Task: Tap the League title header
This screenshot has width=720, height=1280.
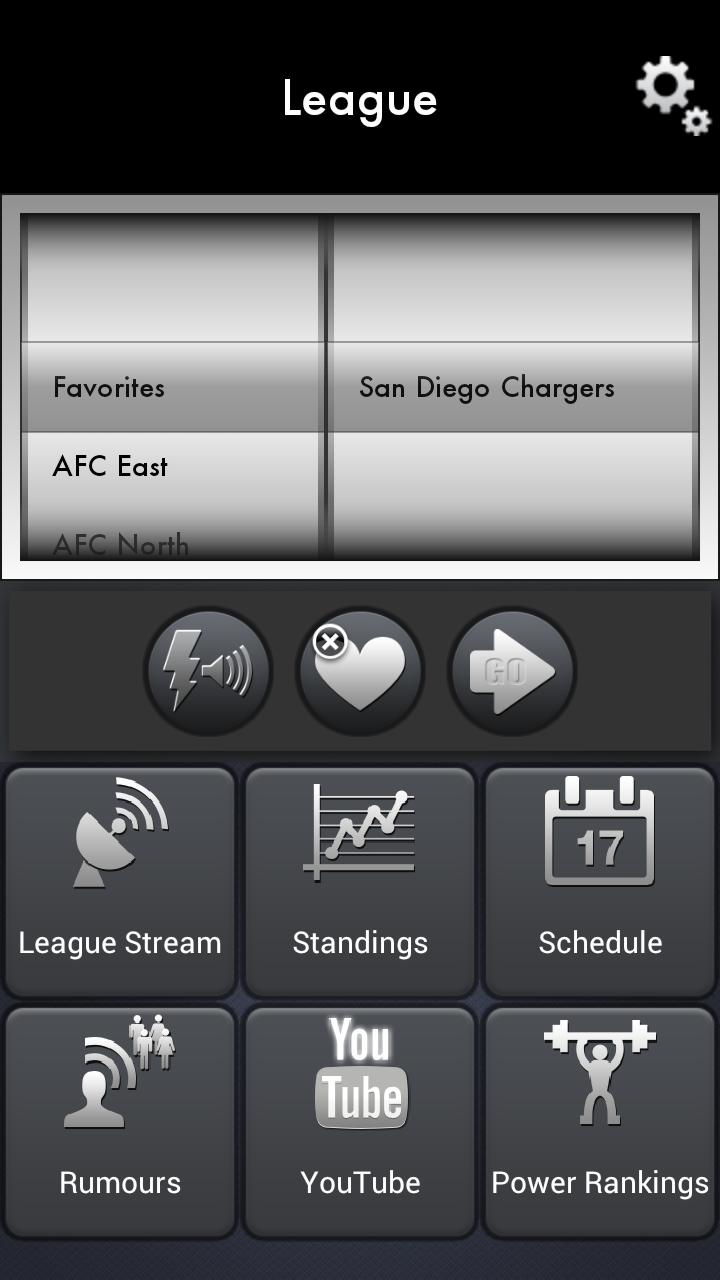Action: coord(360,98)
